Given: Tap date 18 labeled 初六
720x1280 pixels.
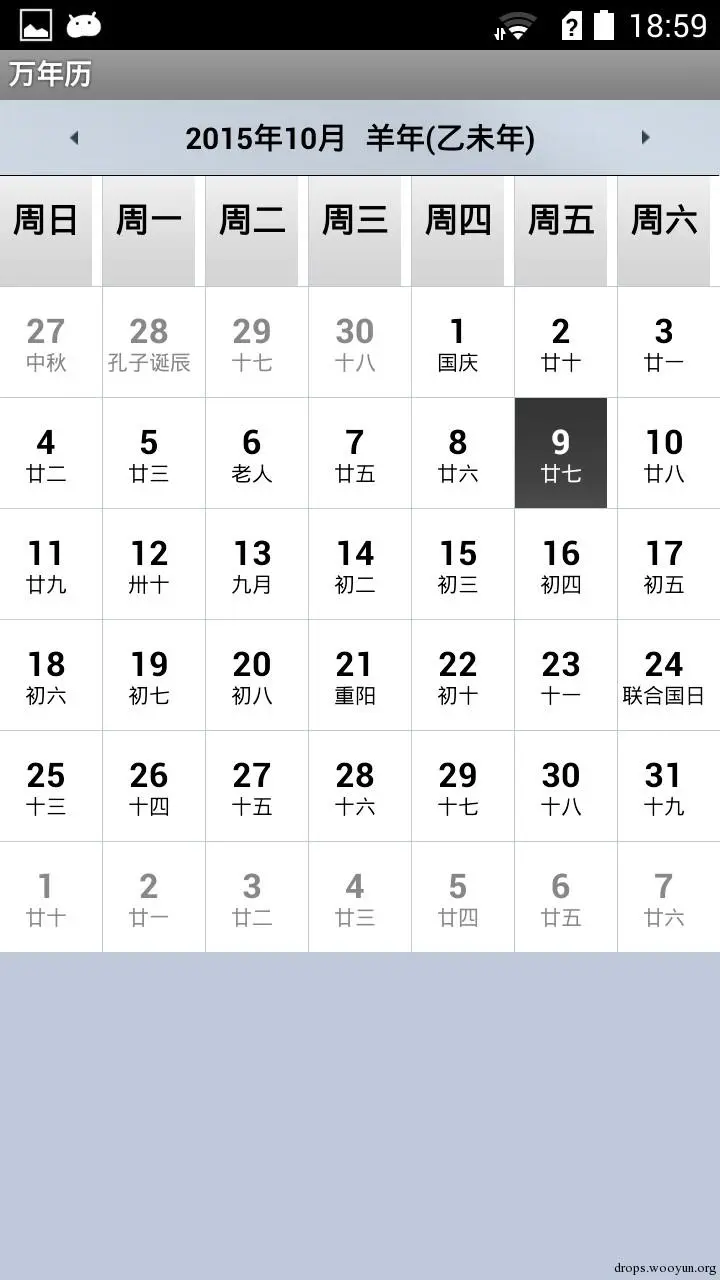Looking at the screenshot, I should pos(46,676).
